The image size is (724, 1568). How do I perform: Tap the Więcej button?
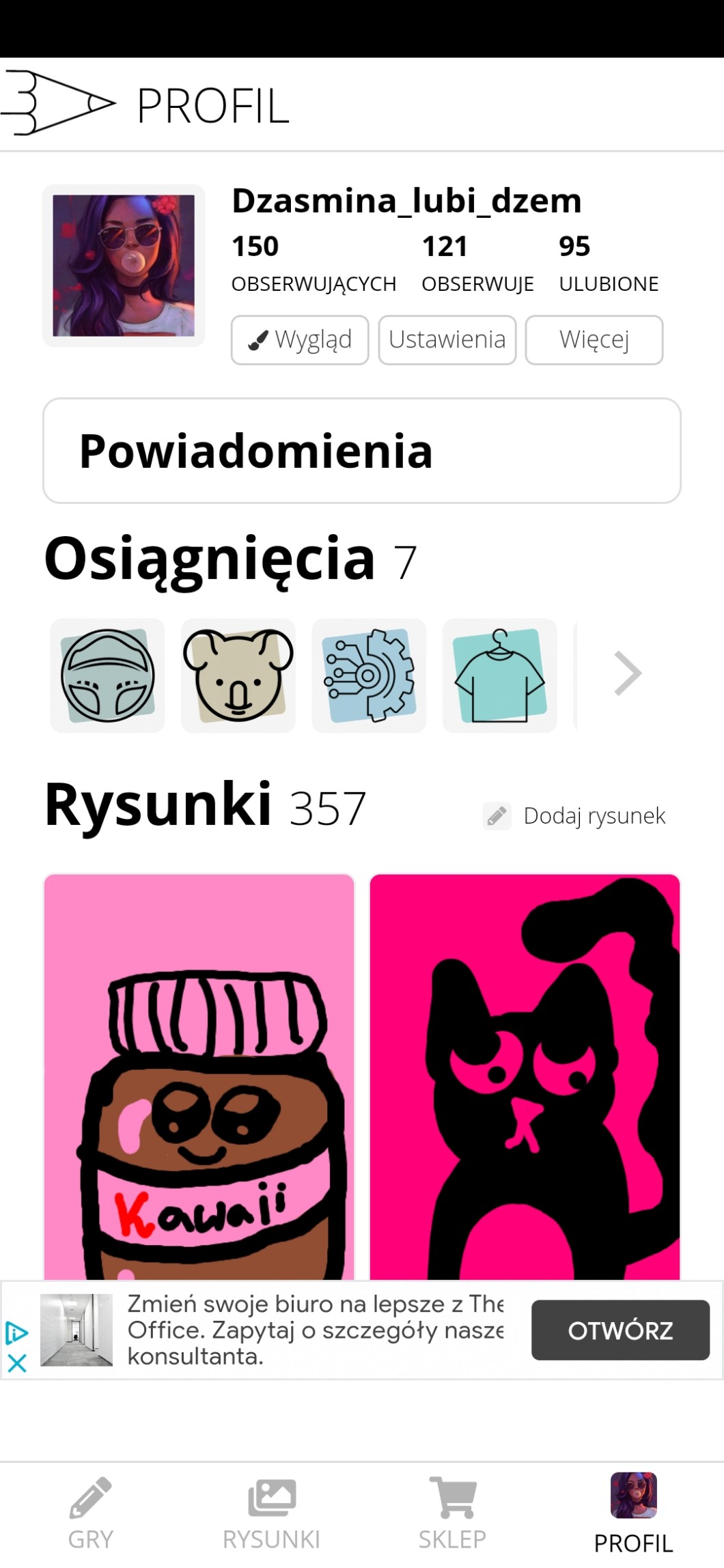tap(594, 339)
